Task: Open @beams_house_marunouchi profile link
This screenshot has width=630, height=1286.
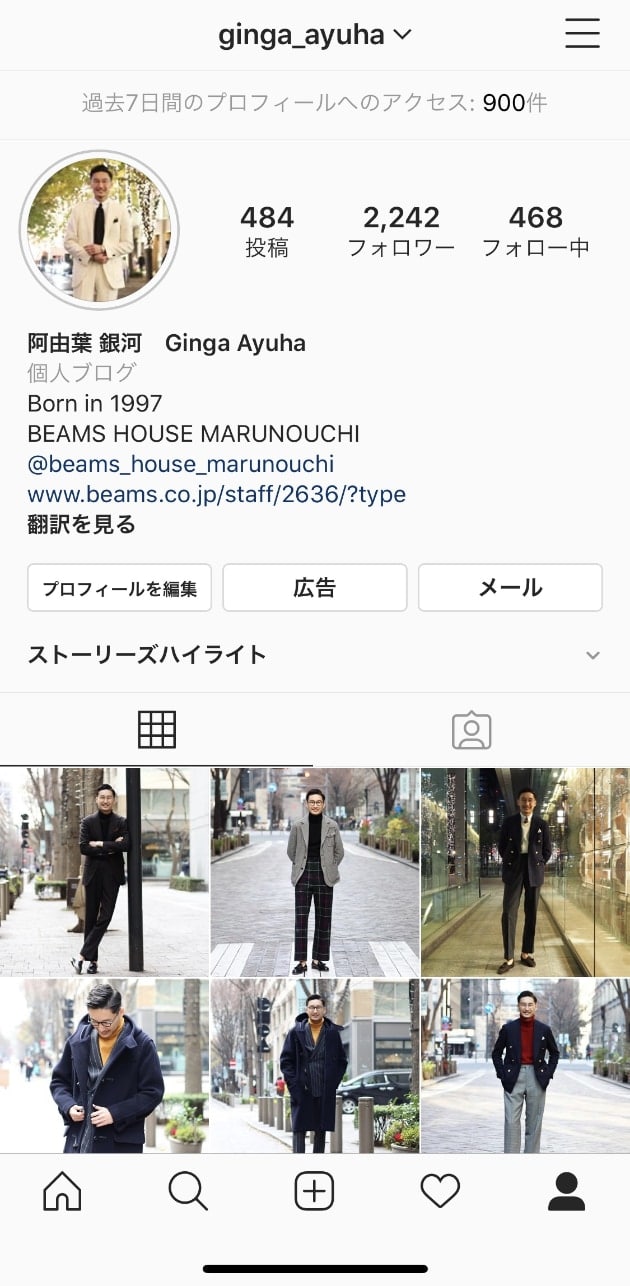Action: [181, 464]
